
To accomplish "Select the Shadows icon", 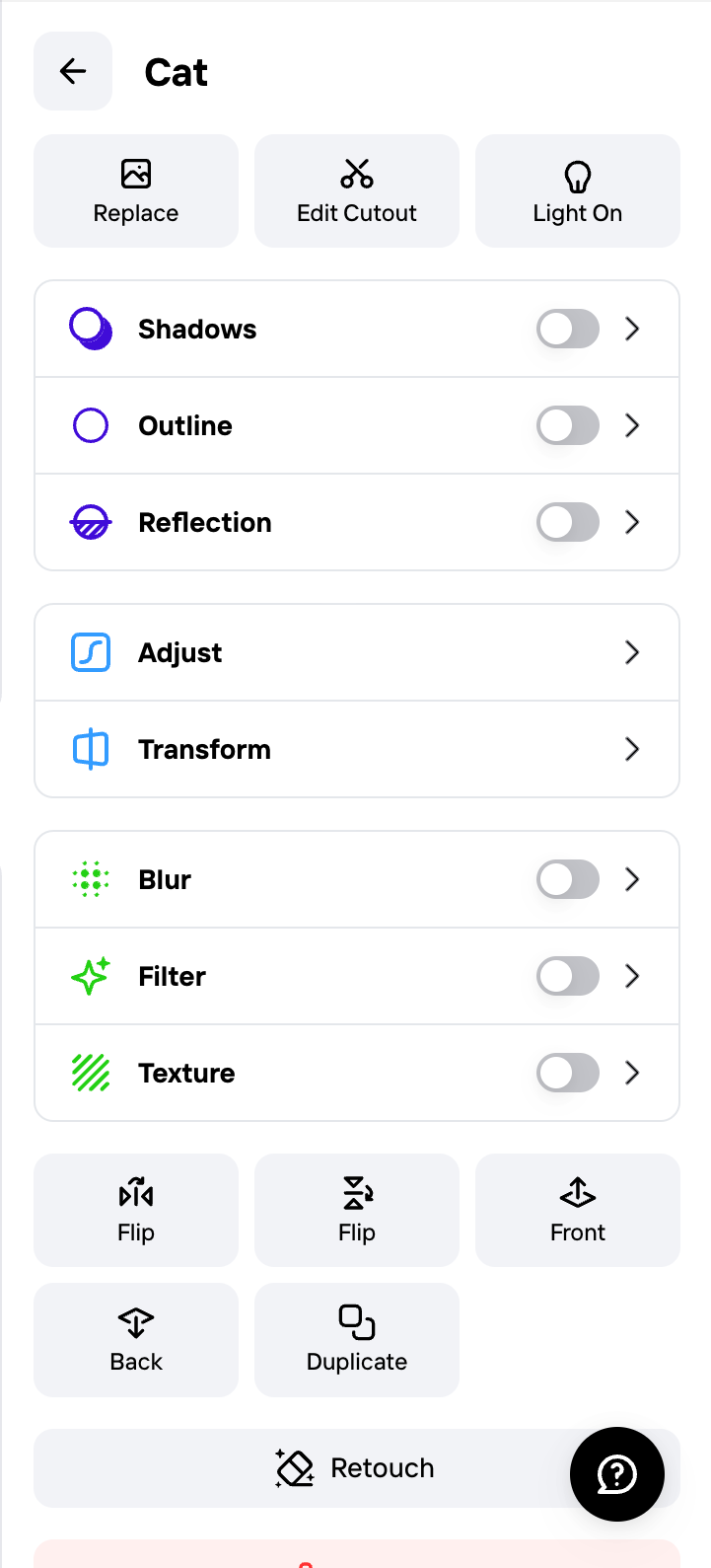I will click(x=90, y=329).
